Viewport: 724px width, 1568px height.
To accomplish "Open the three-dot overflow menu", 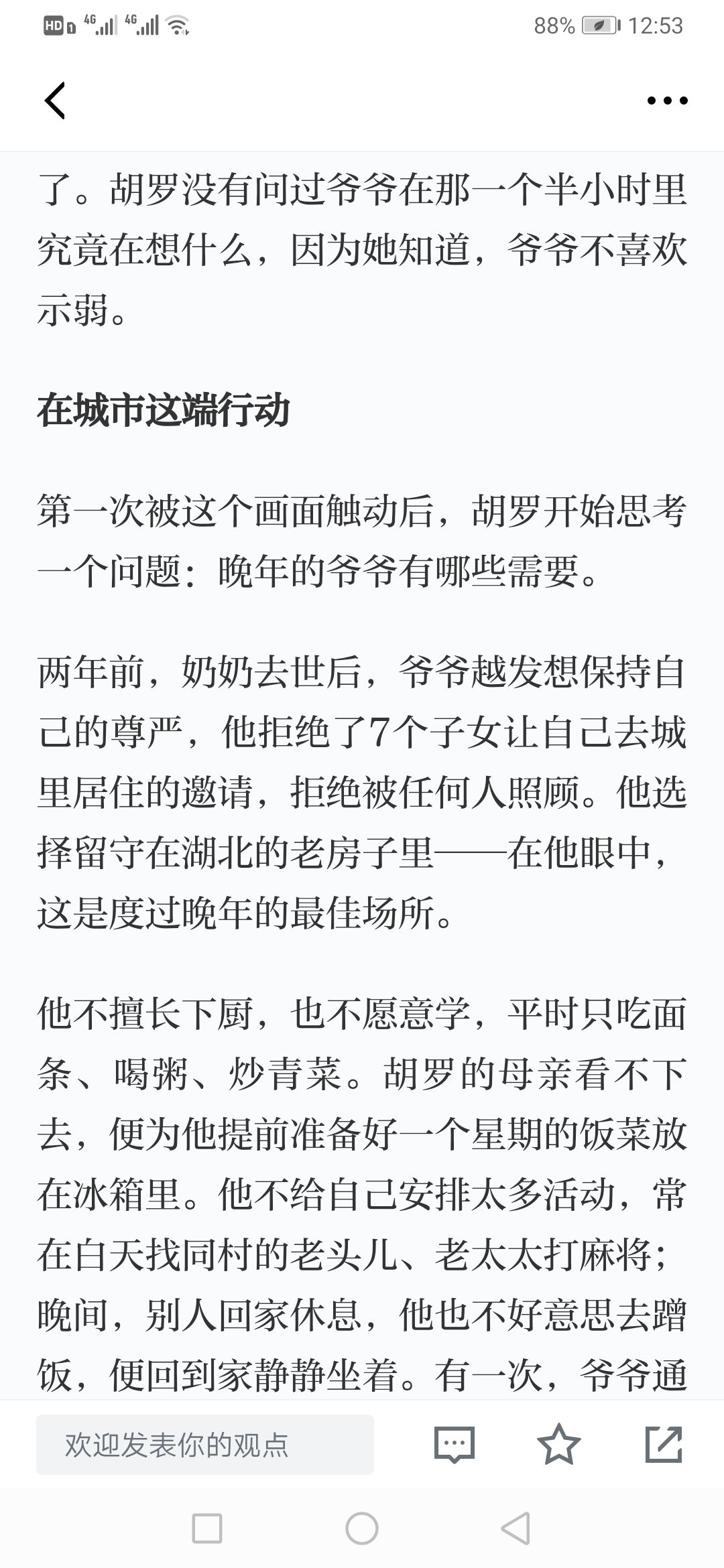I will click(x=667, y=101).
